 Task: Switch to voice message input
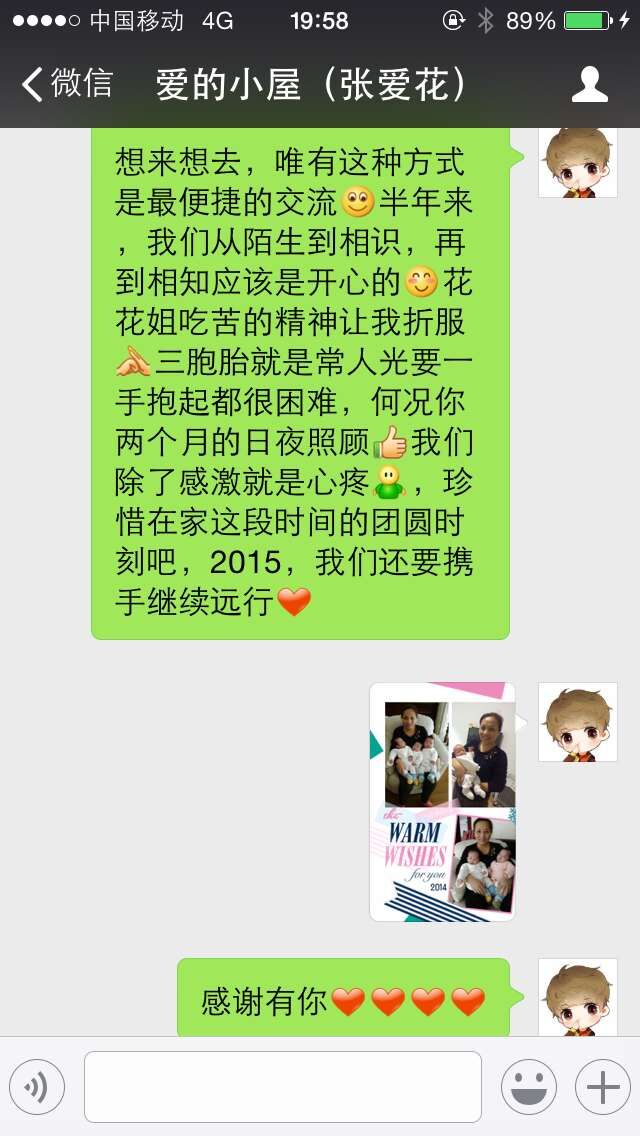point(37,1087)
